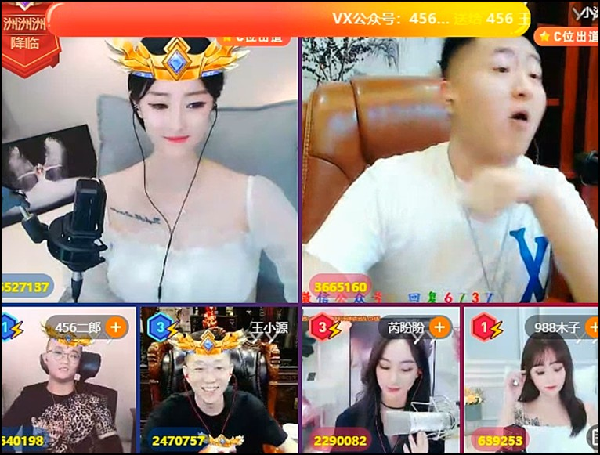Follow 芮盼盼 with the plus button

440,327
